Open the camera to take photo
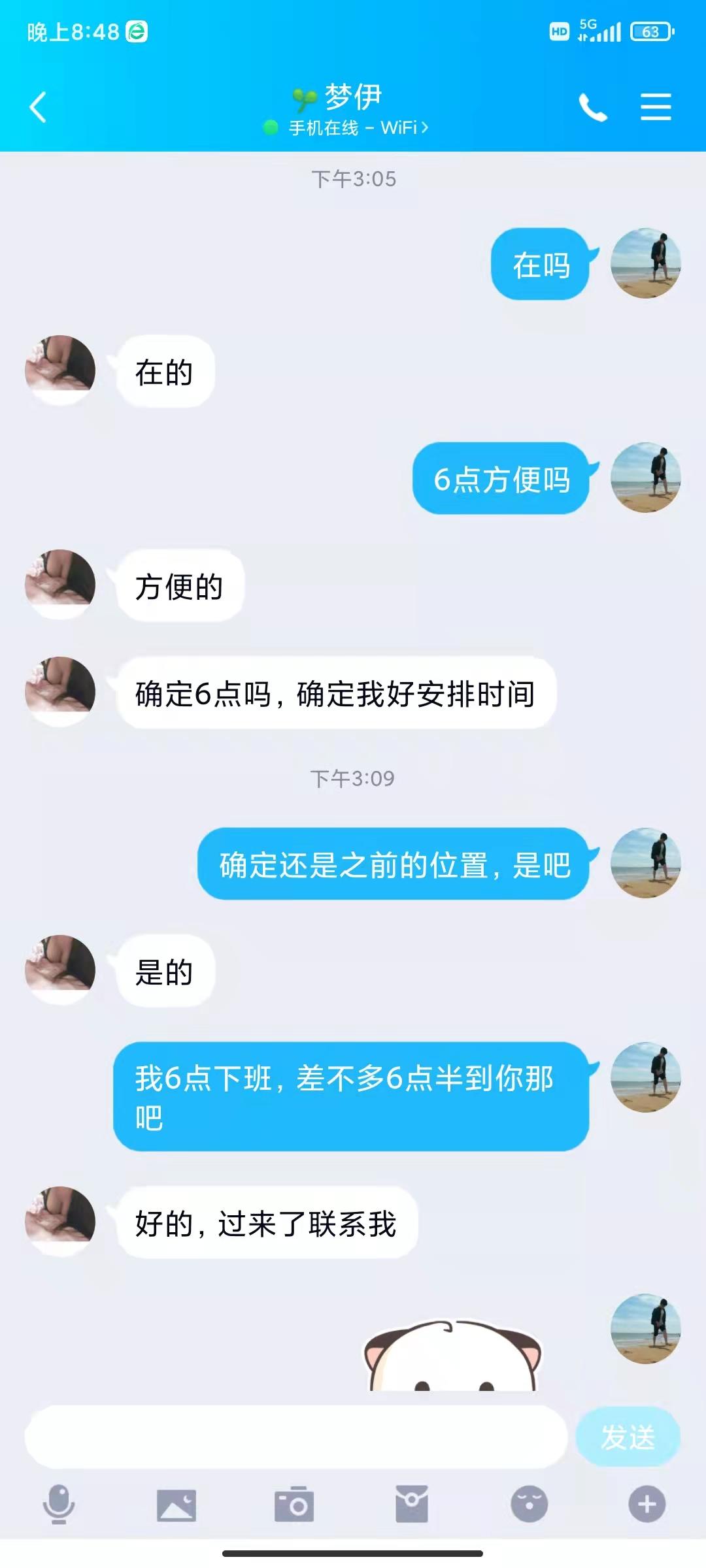The image size is (706, 1568). pyautogui.click(x=294, y=1504)
